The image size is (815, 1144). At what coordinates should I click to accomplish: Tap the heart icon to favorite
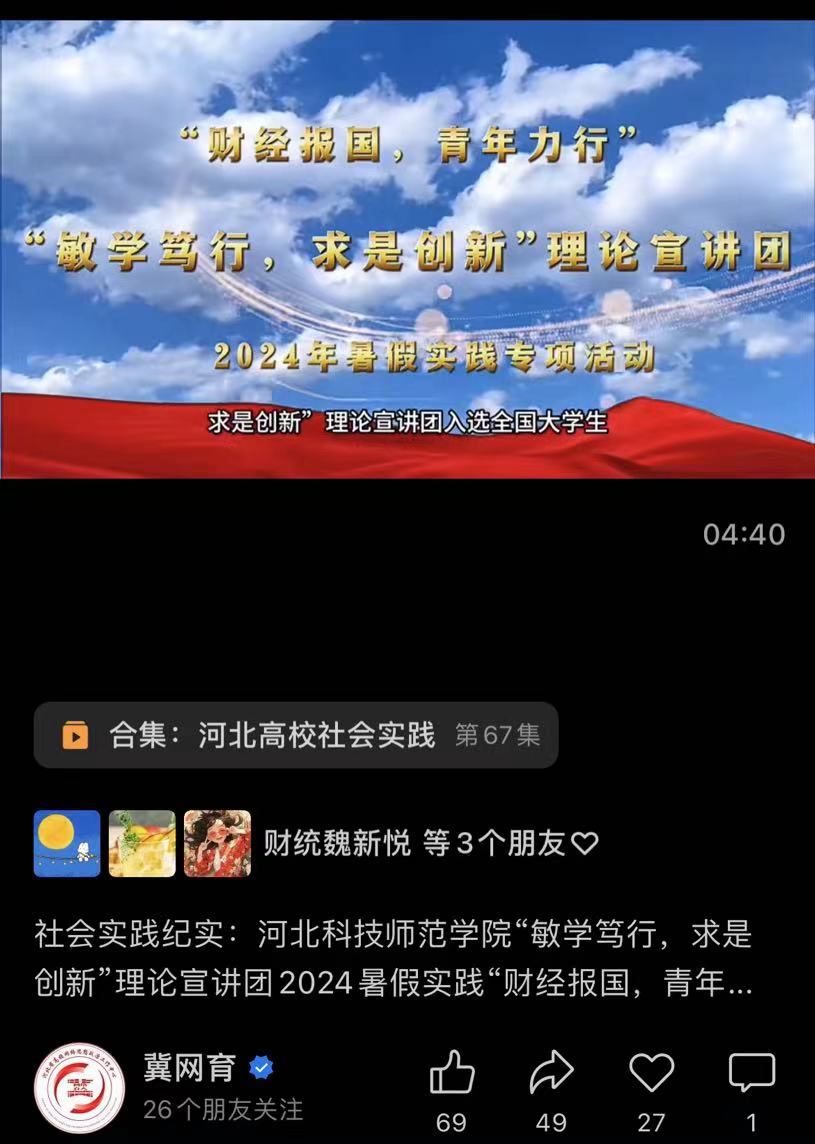(651, 1073)
